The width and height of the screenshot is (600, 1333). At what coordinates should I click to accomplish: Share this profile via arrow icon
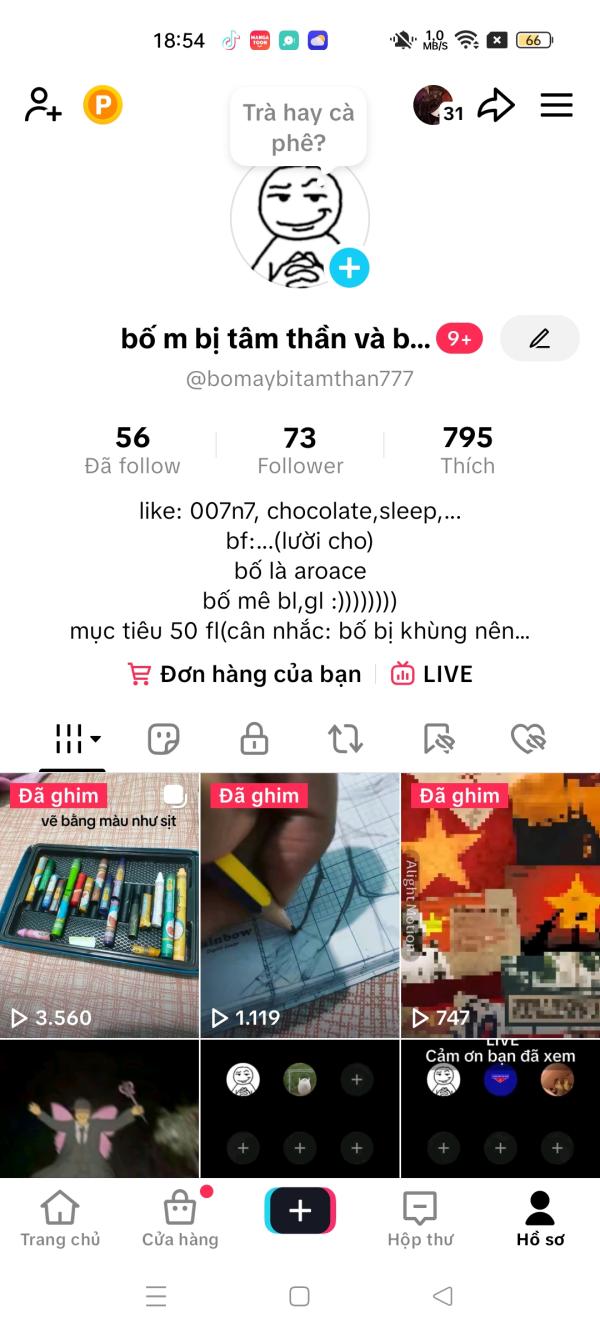(496, 105)
